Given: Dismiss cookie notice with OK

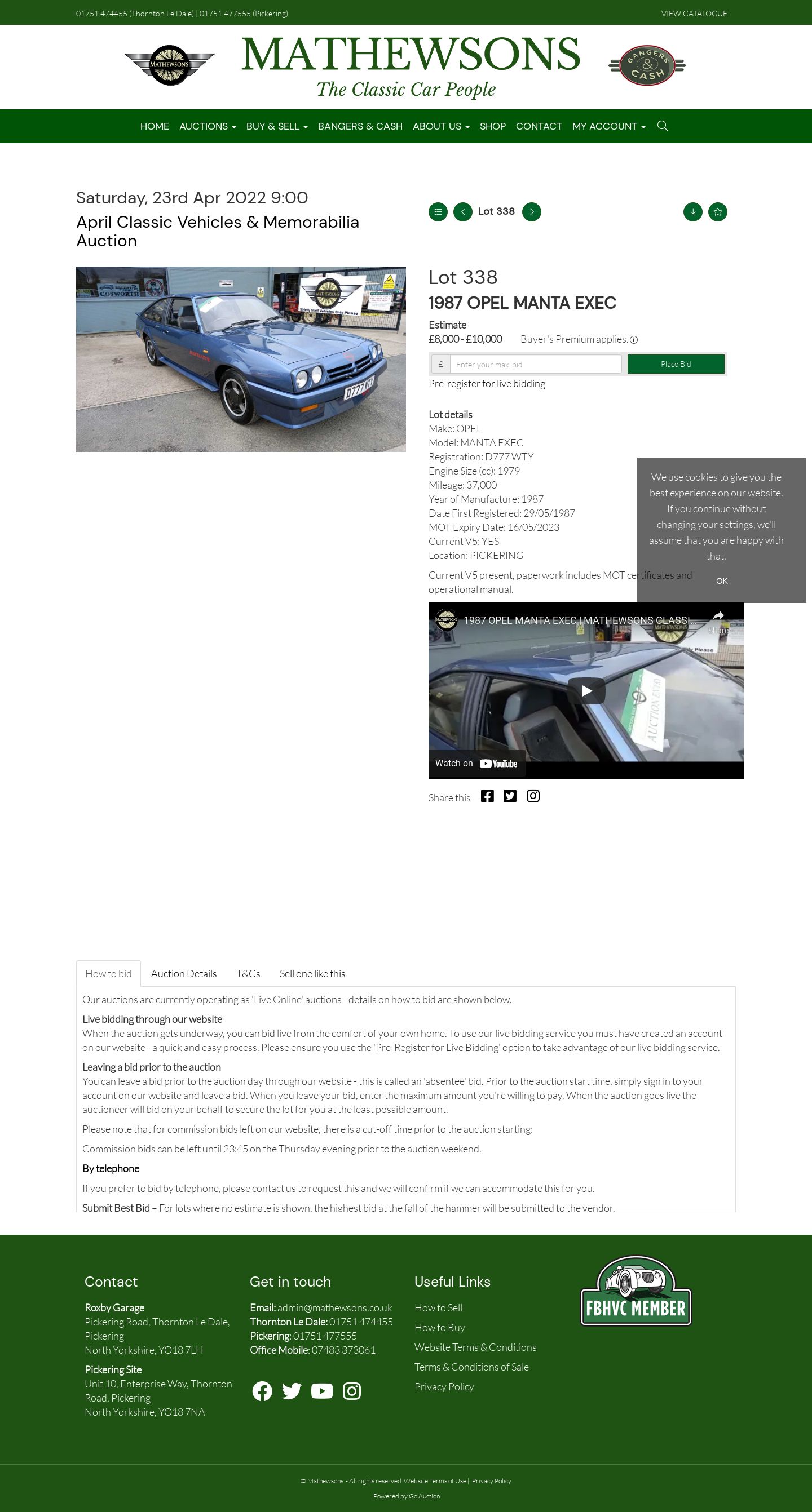Looking at the screenshot, I should 722,580.
